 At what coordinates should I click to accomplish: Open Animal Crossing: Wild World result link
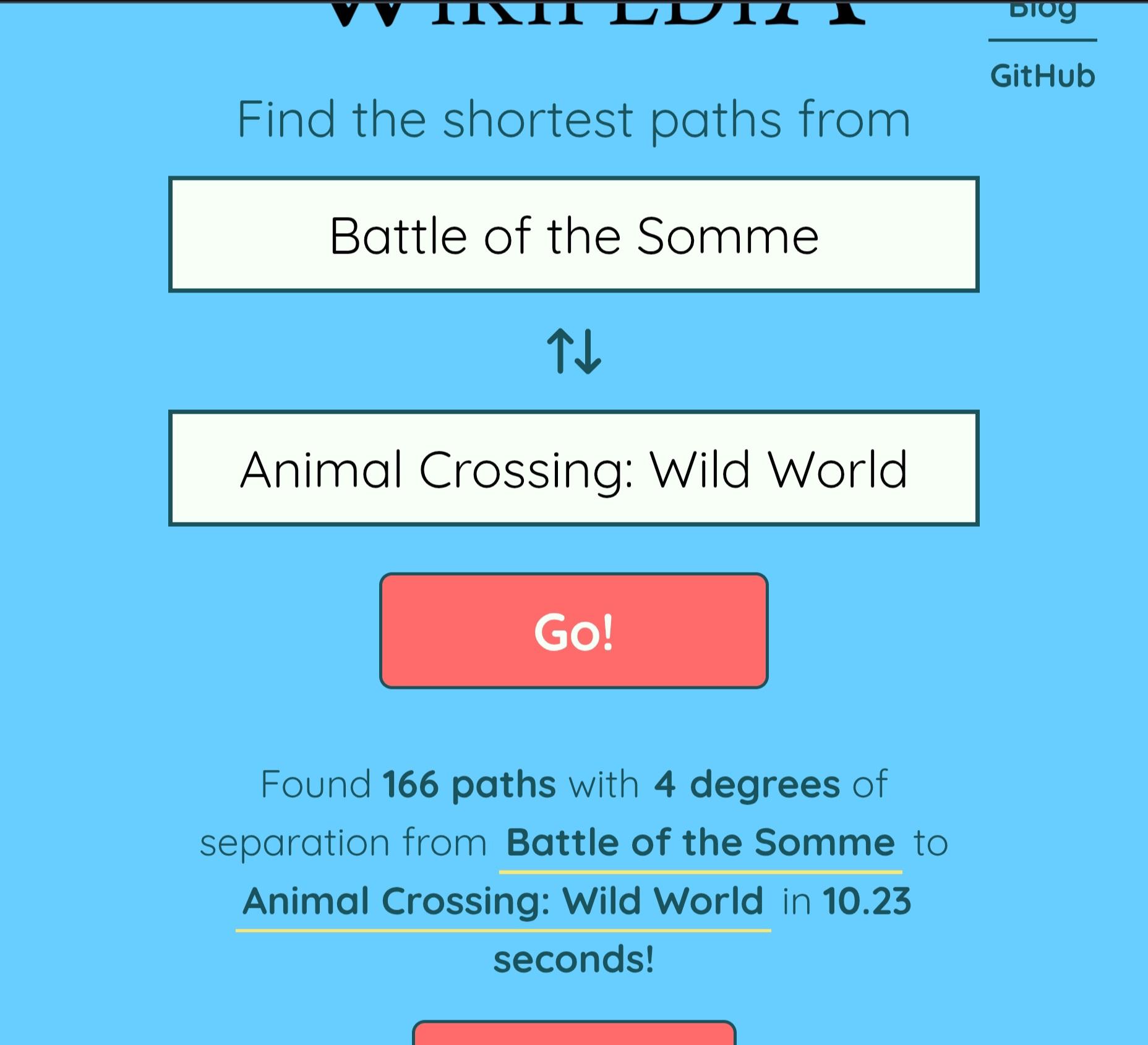click(x=503, y=902)
